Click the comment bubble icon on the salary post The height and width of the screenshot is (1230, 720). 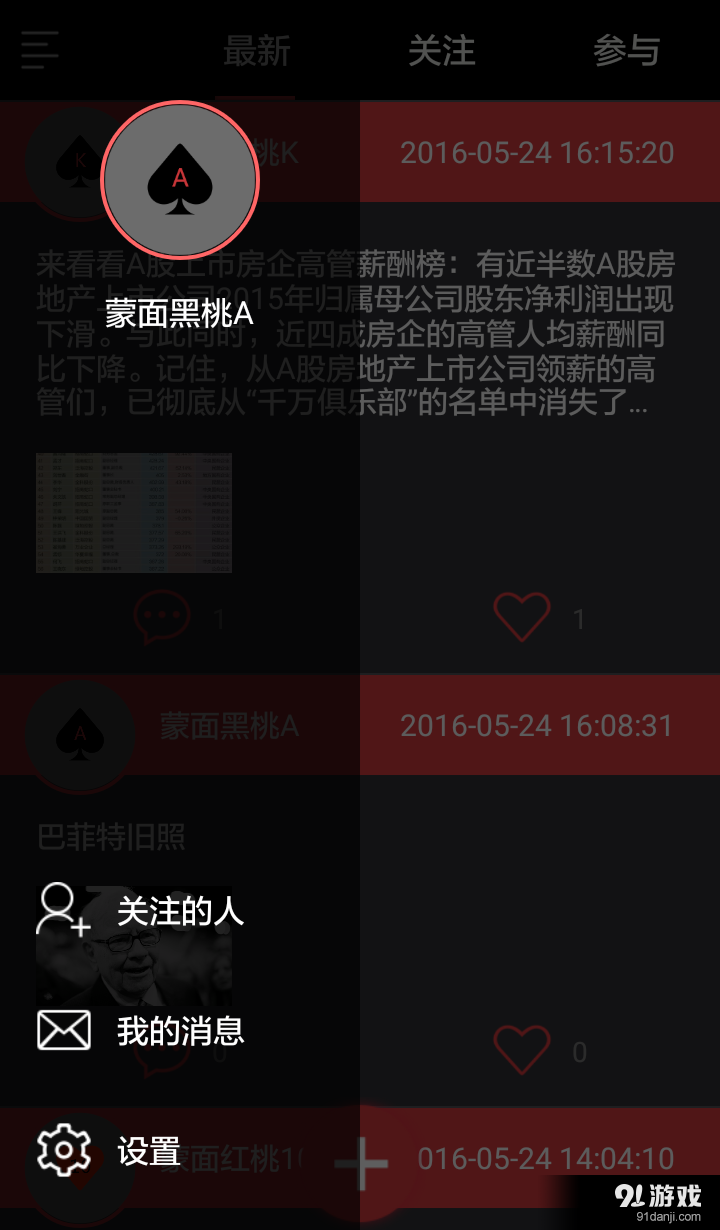coord(162,612)
